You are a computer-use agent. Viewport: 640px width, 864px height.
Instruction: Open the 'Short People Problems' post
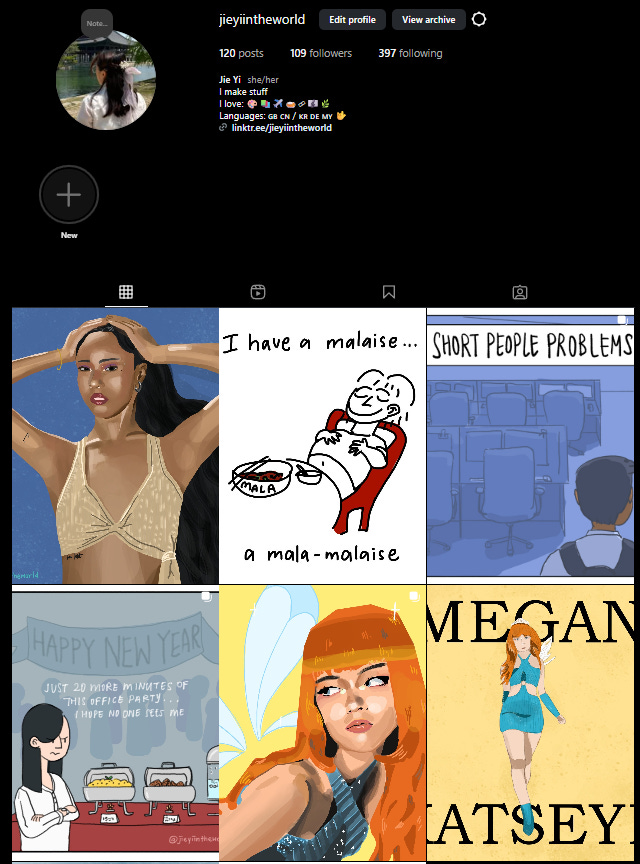pyautogui.click(x=531, y=445)
